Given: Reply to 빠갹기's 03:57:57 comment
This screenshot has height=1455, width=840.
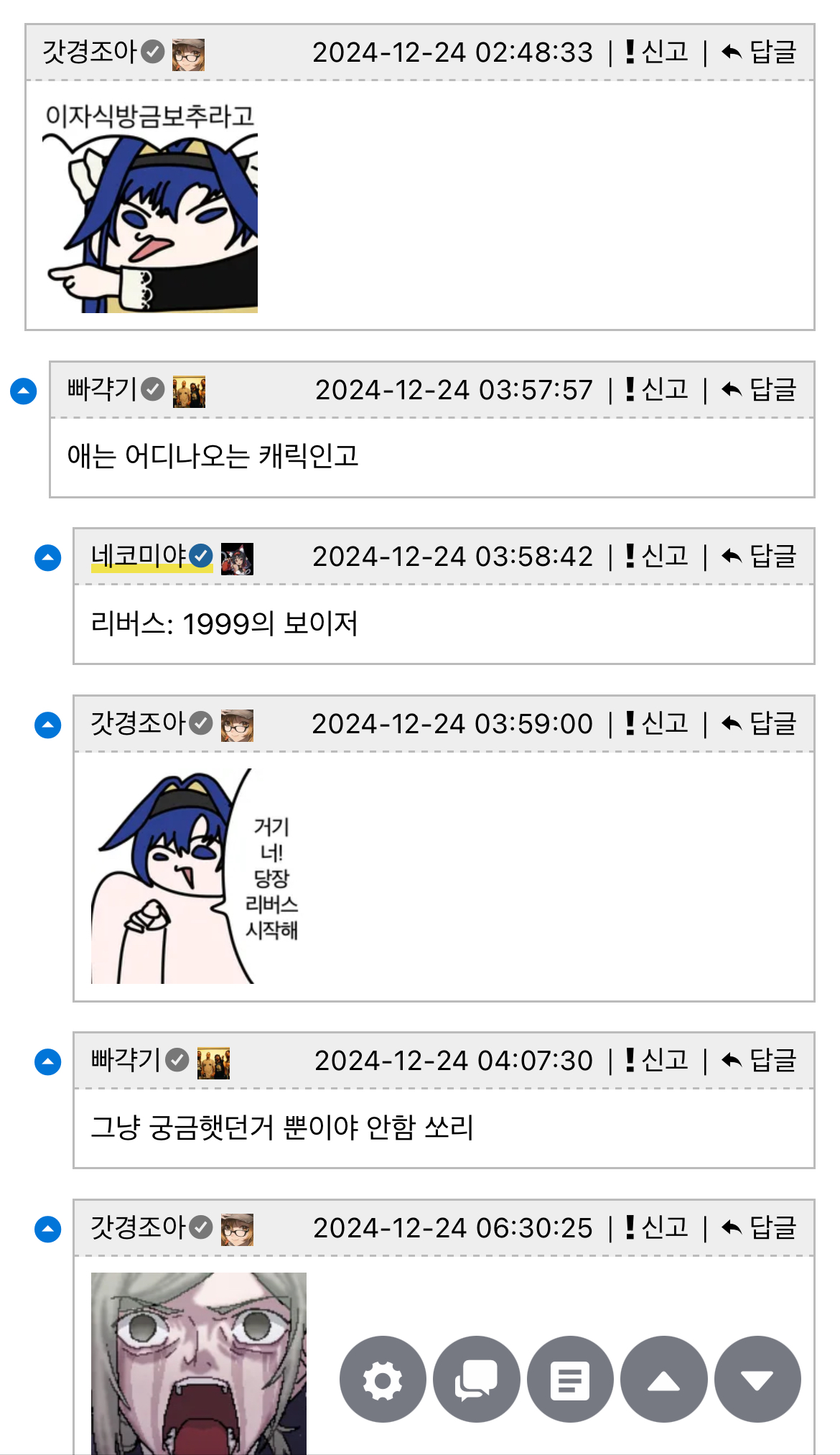Looking at the screenshot, I should click(x=760, y=390).
